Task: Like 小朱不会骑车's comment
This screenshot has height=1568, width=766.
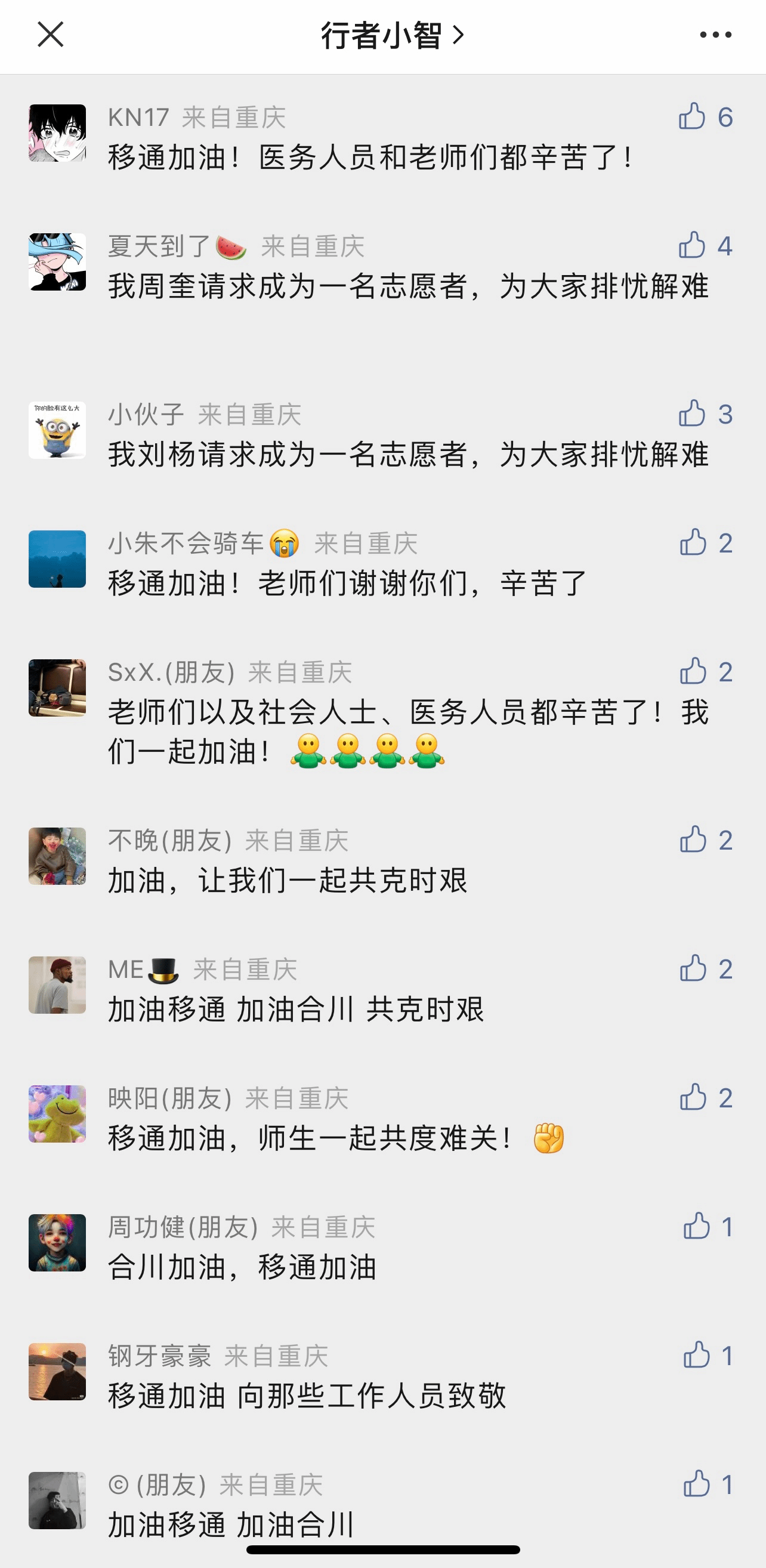Action: point(693,542)
